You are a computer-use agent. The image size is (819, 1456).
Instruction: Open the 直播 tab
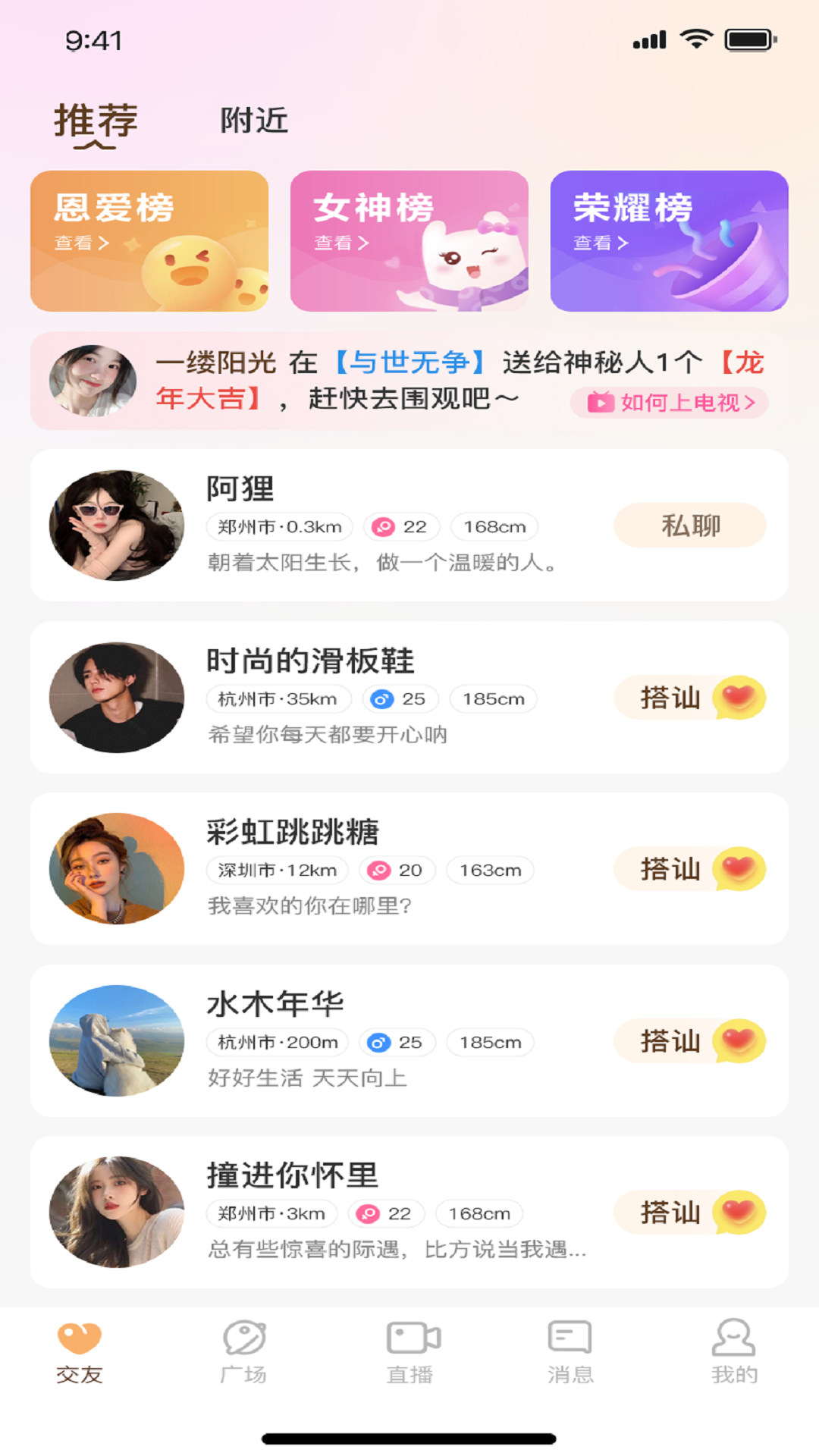coord(409,1352)
